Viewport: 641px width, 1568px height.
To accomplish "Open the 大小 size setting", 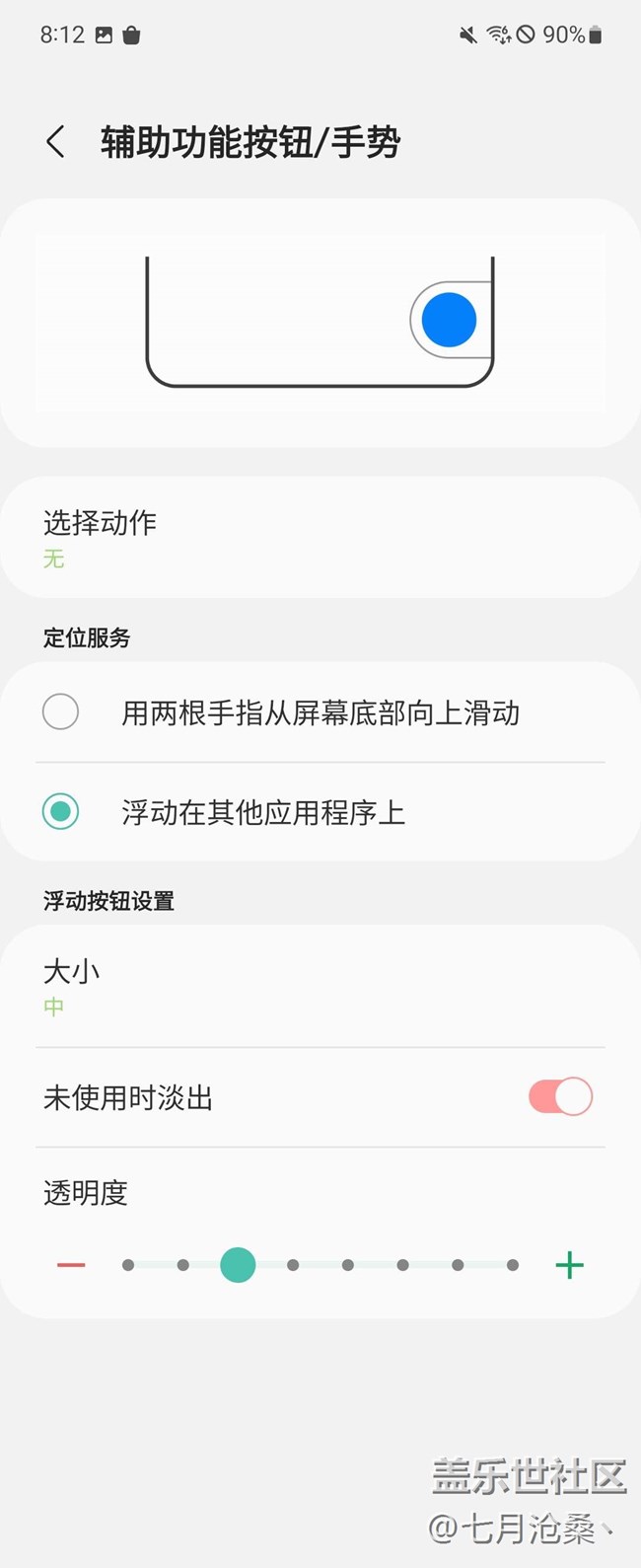I will 320,987.
